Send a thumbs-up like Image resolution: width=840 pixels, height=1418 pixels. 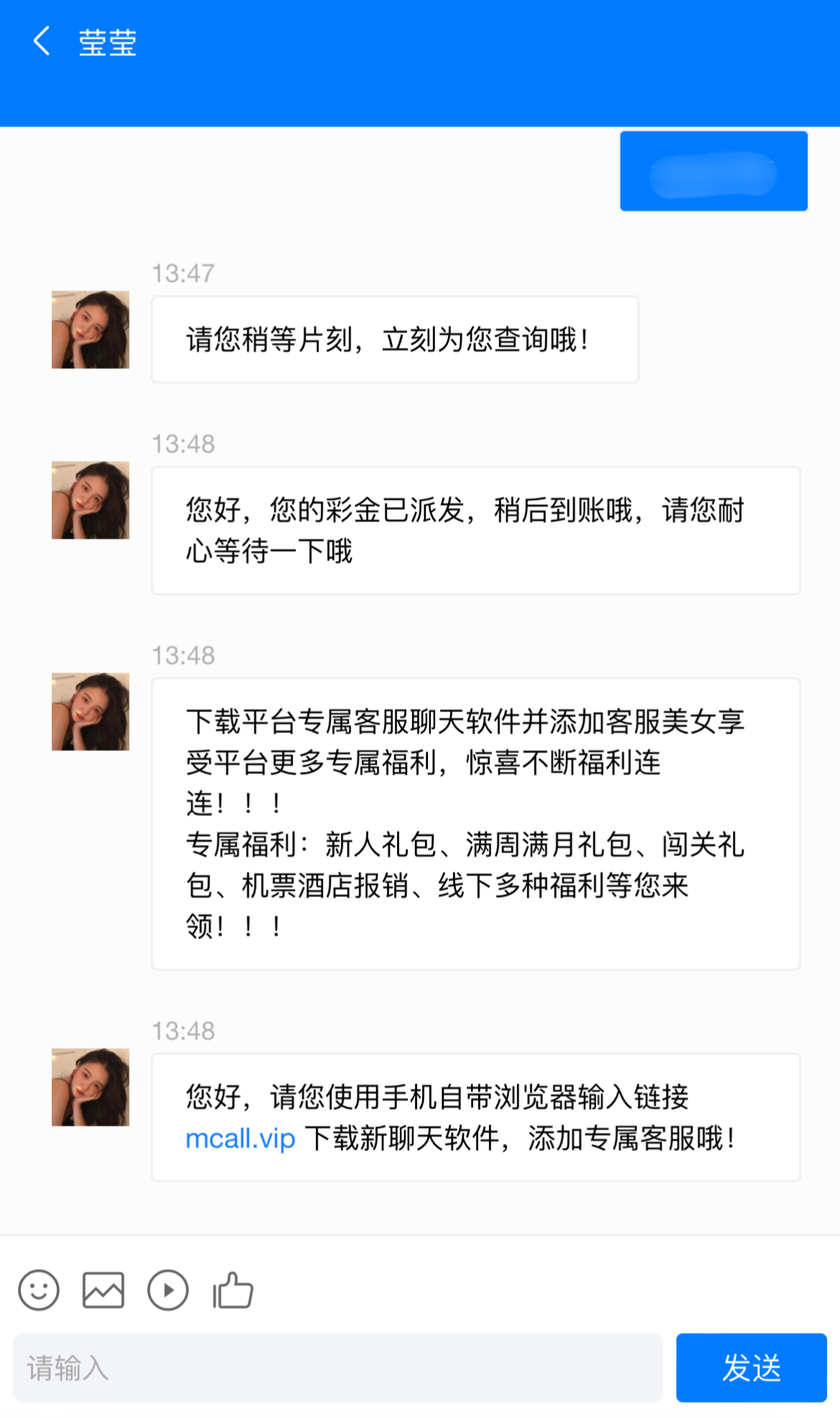(x=233, y=1290)
